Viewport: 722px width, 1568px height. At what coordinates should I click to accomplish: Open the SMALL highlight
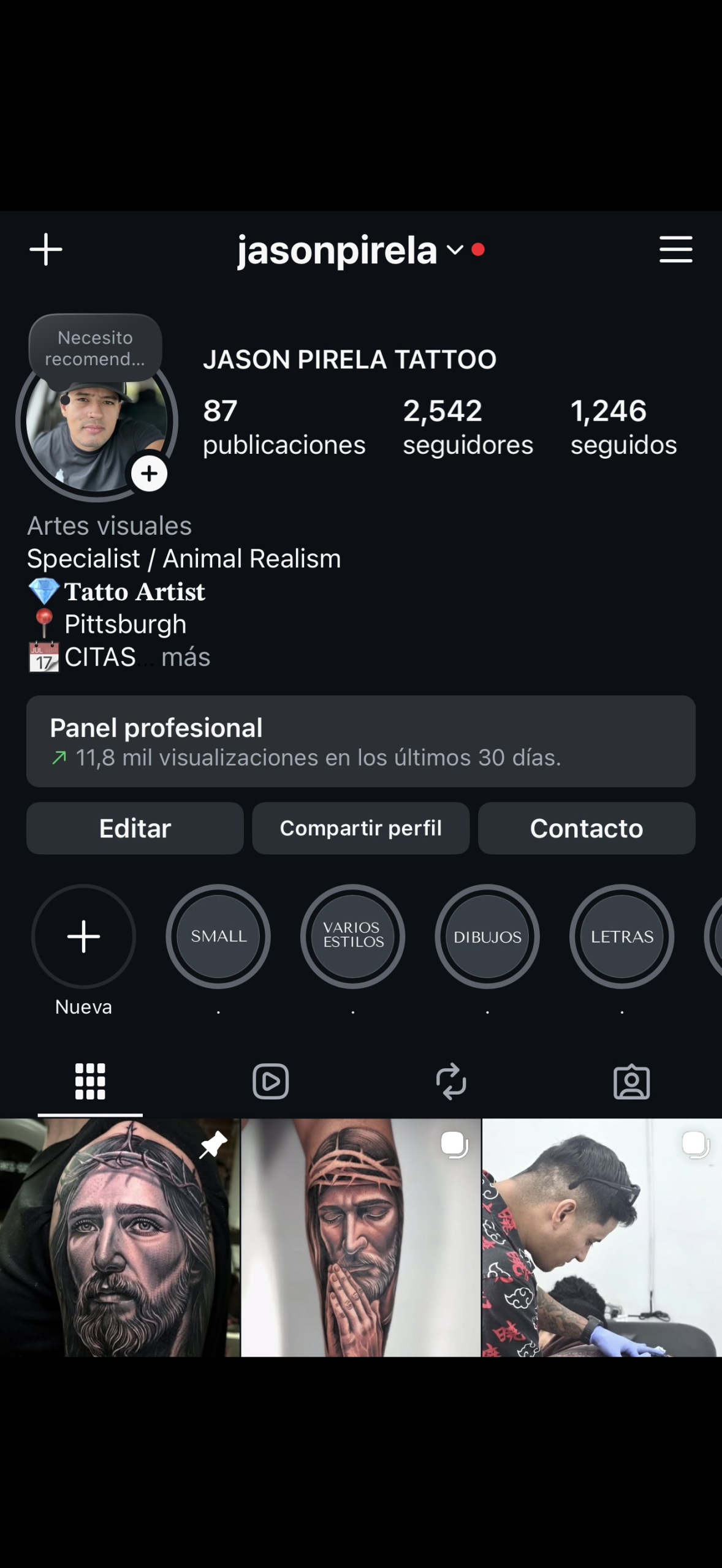click(218, 937)
